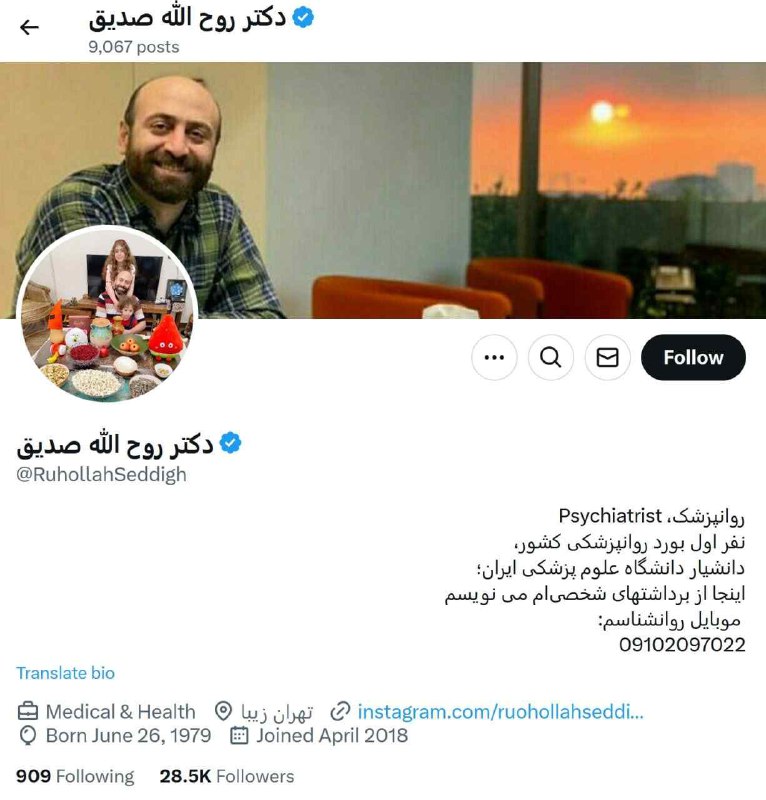Open the three-dot more options menu
This screenshot has height=800, width=766.
coord(494,358)
